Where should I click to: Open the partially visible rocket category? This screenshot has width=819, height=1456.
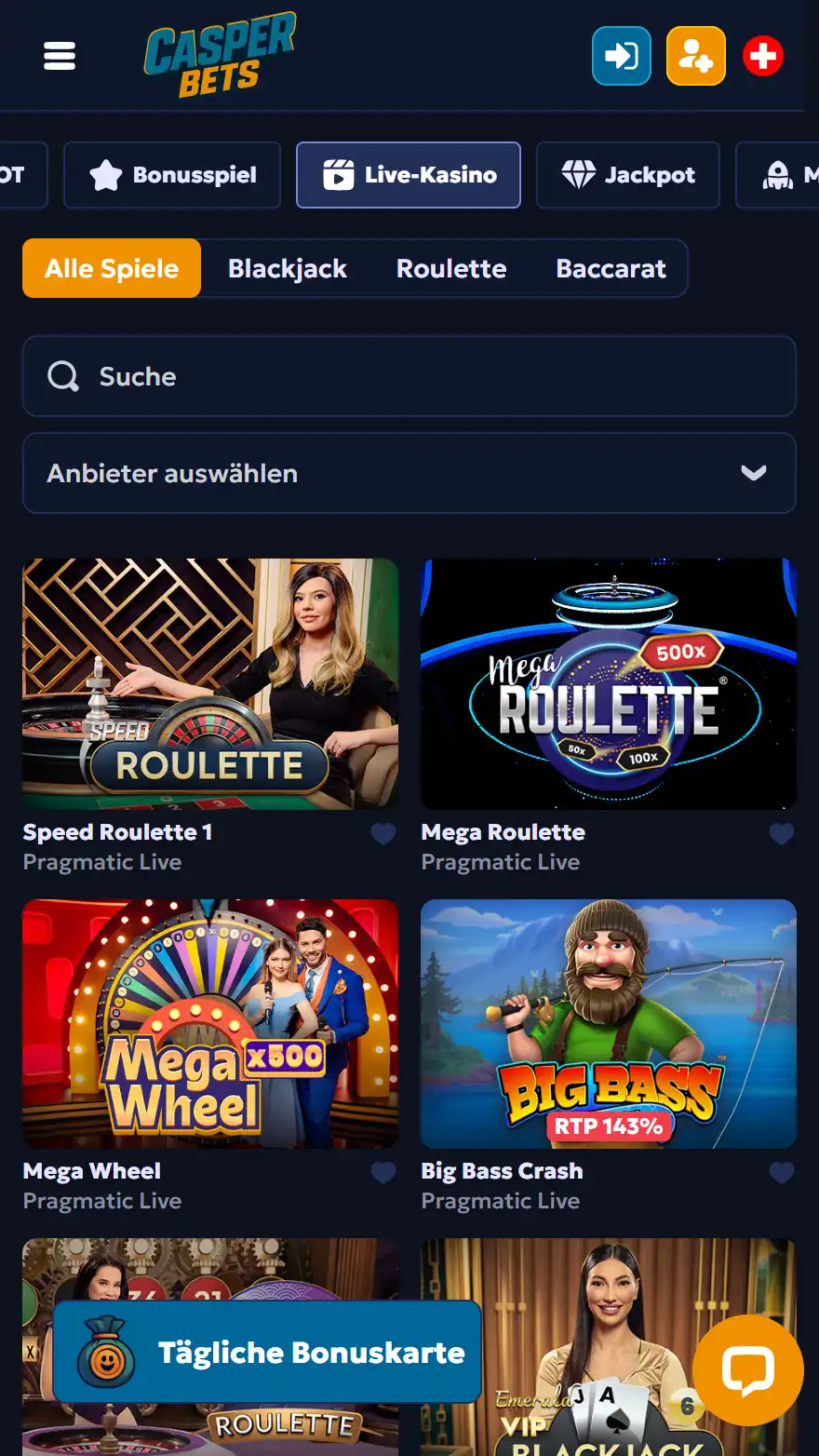778,175
